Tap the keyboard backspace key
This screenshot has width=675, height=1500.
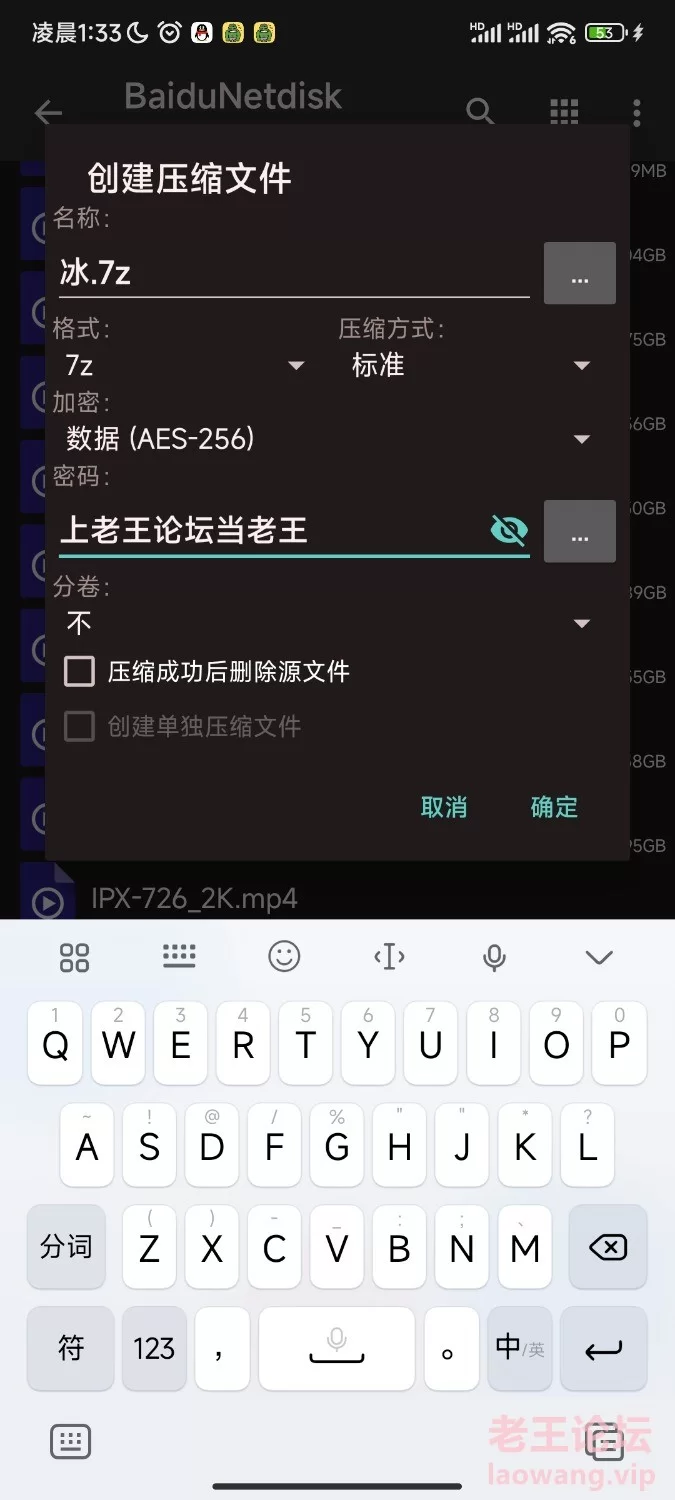(x=608, y=1247)
